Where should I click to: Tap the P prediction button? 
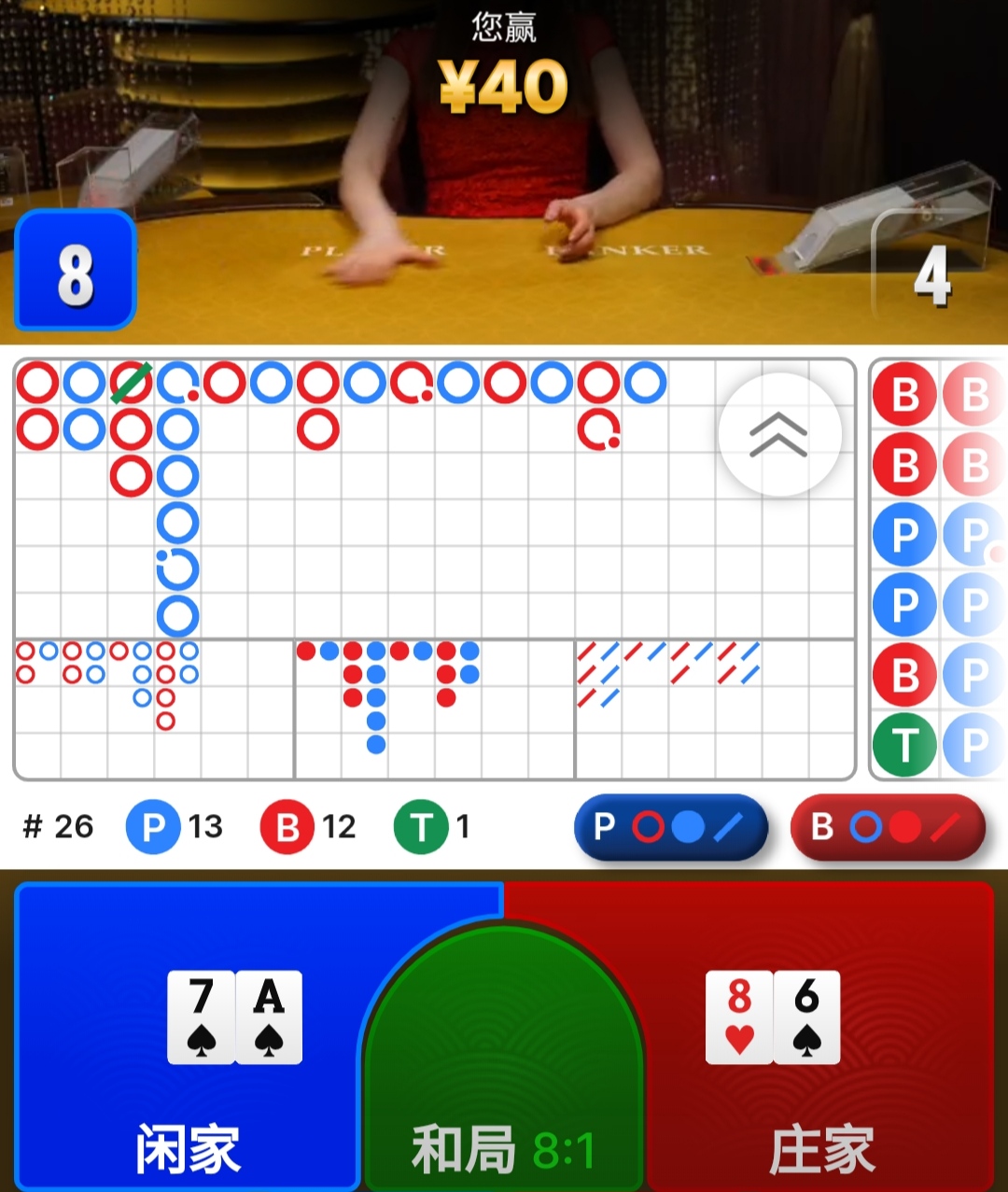point(670,827)
